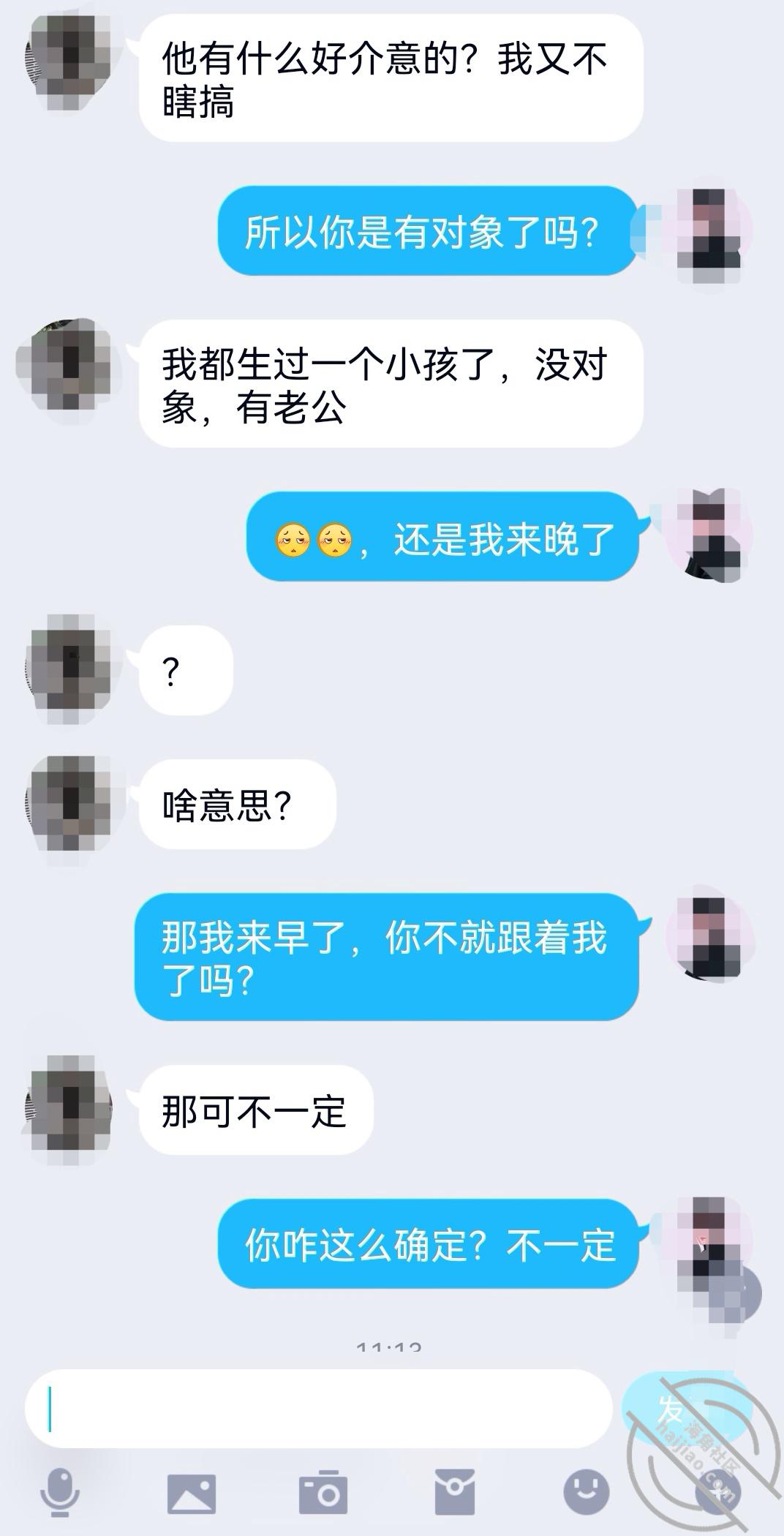Focus the message text input field
784x1536 pixels.
click(x=318, y=1409)
